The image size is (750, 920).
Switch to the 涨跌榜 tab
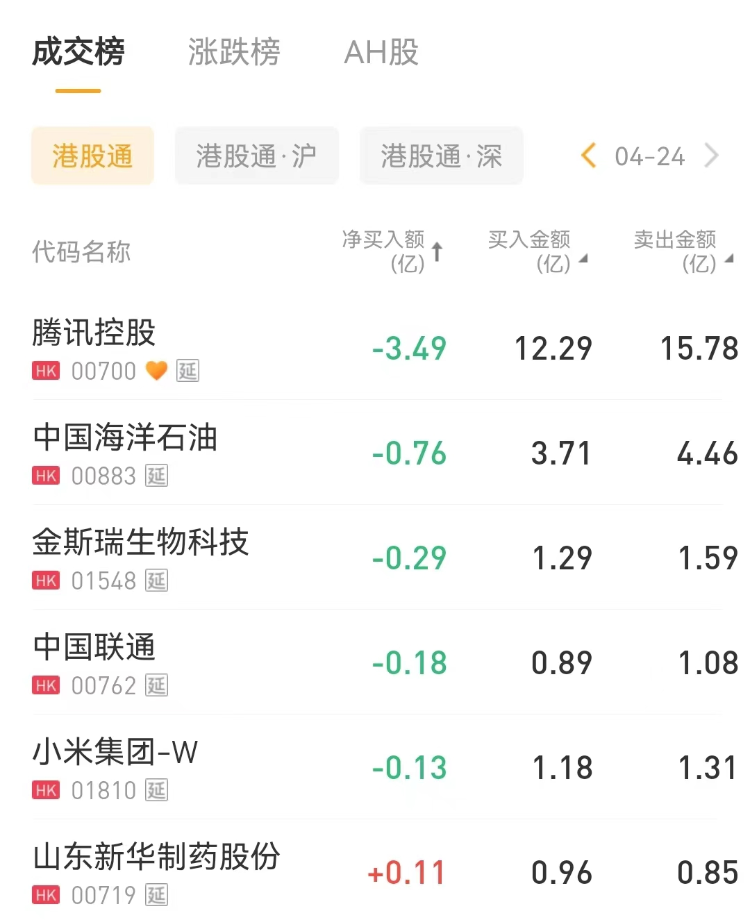pyautogui.click(x=234, y=52)
